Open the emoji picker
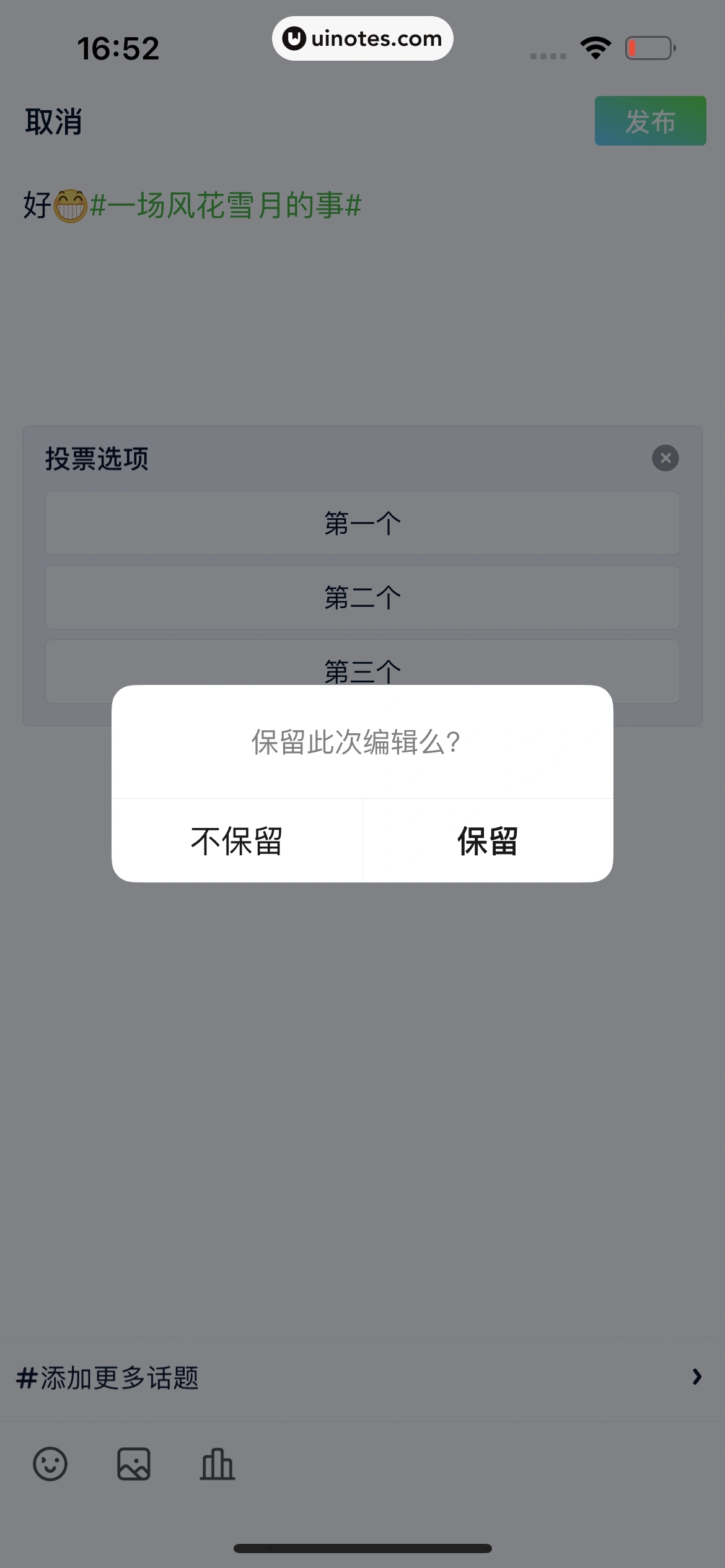 coord(50,1465)
